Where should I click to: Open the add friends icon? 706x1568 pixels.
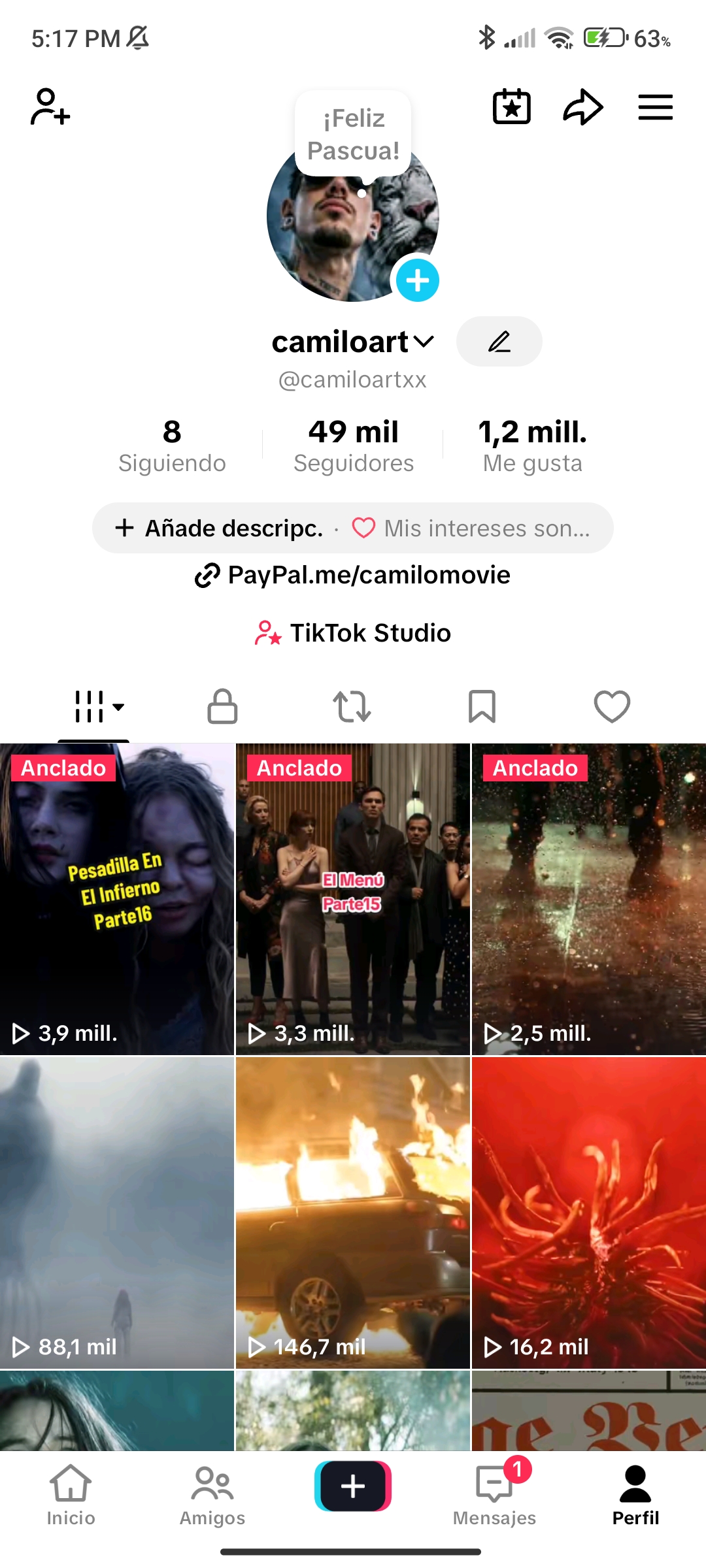click(50, 107)
